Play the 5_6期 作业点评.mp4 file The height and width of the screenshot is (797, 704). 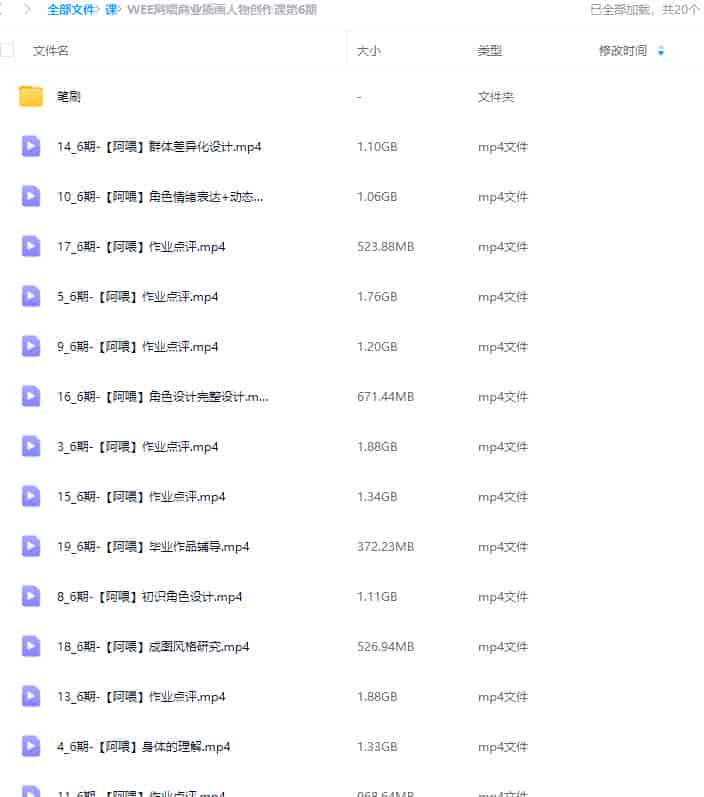[x=137, y=297]
